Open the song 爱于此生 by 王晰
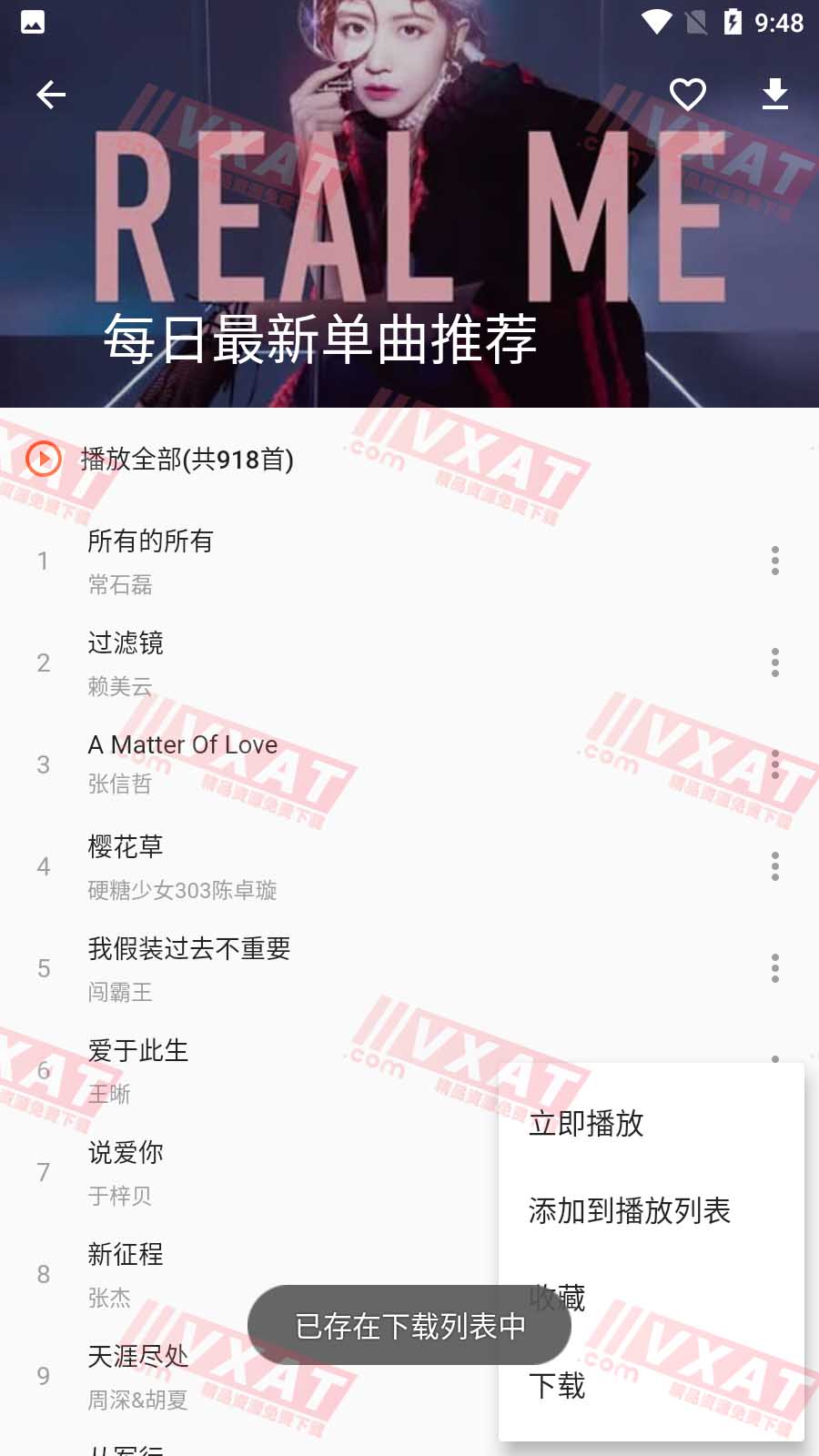819x1456 pixels. coord(227,1070)
